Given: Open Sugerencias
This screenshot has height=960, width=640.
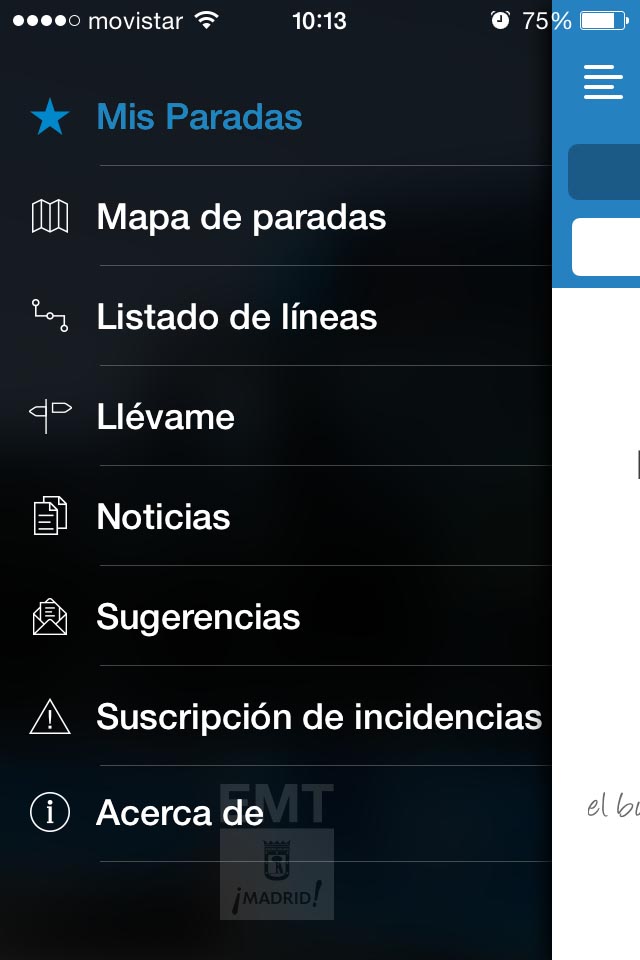Looking at the screenshot, I should [x=198, y=617].
